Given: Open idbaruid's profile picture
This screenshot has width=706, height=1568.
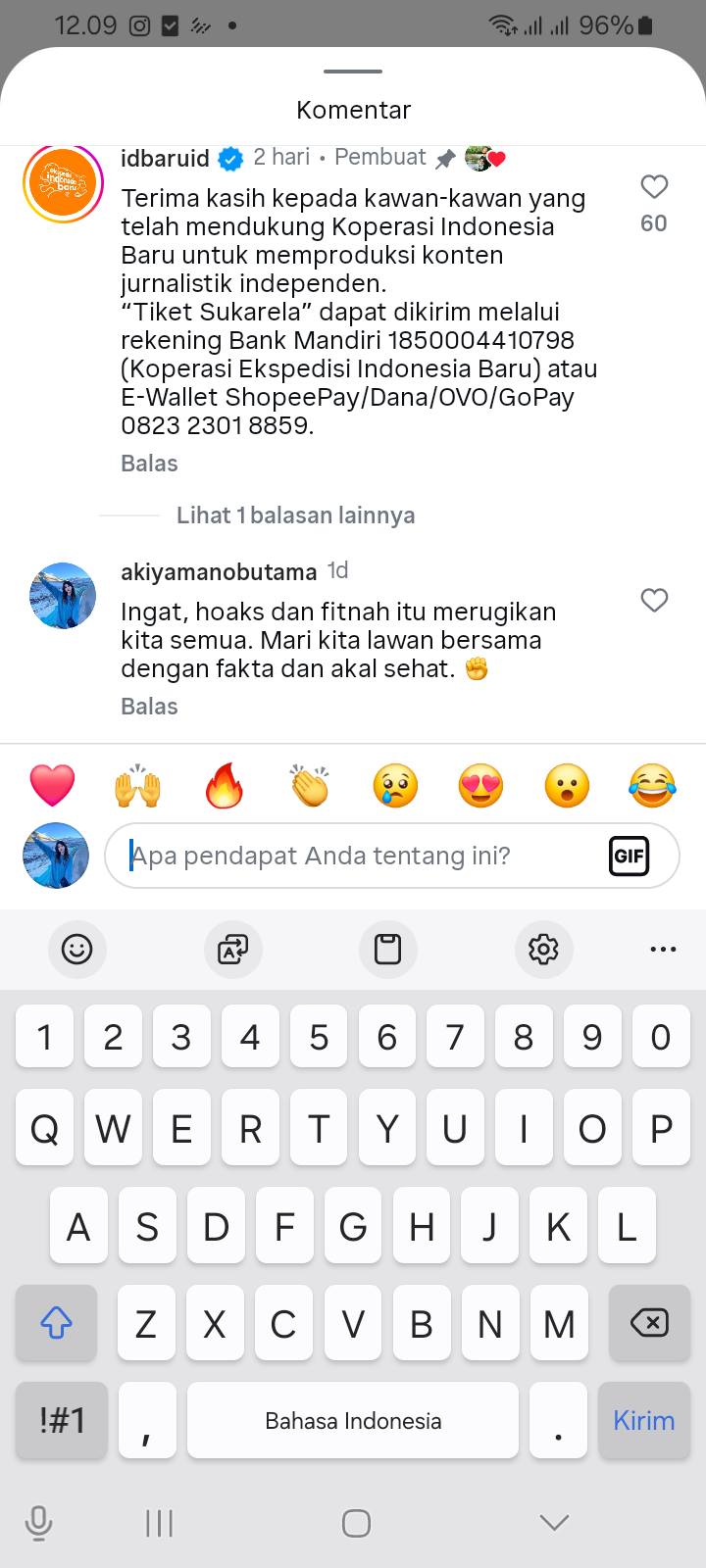Looking at the screenshot, I should pyautogui.click(x=64, y=183).
